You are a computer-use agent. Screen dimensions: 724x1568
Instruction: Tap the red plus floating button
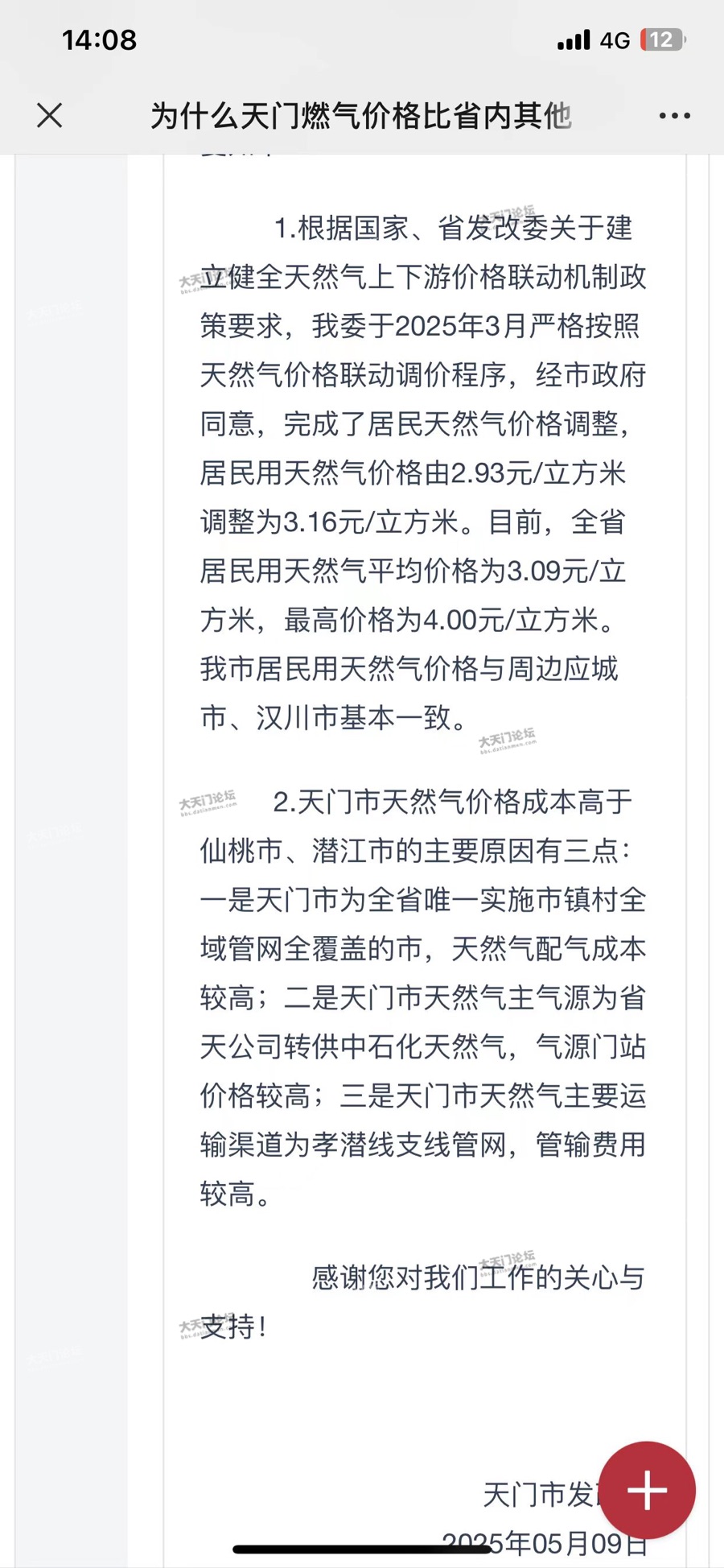pyautogui.click(x=647, y=1490)
